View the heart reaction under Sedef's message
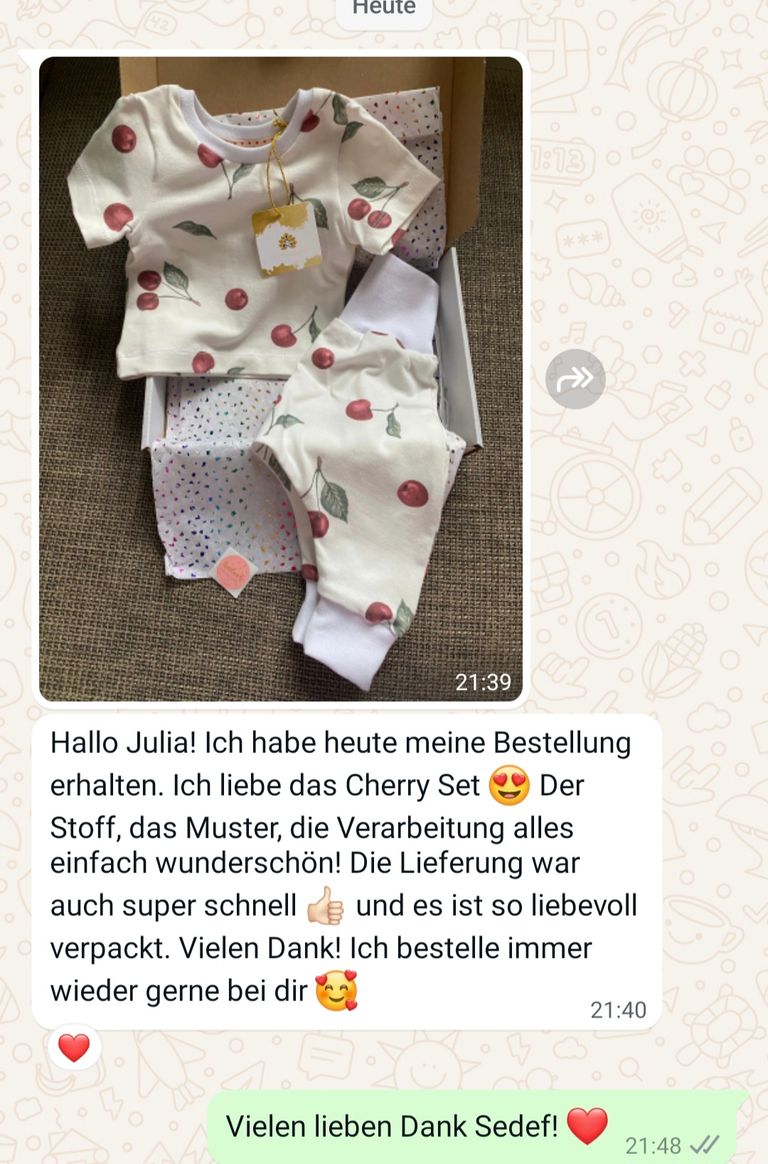 click(x=74, y=1048)
